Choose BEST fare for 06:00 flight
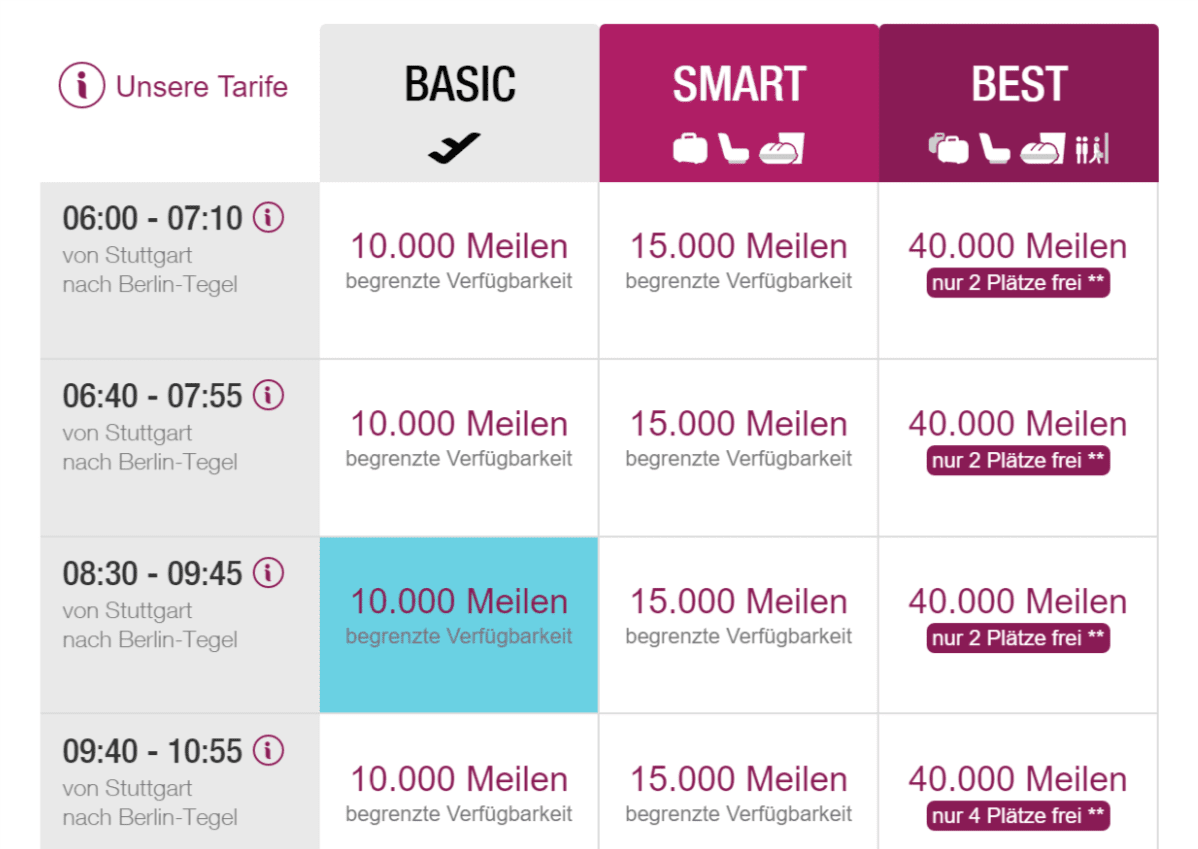Viewport: 1198px width, 849px height. coord(1018,260)
